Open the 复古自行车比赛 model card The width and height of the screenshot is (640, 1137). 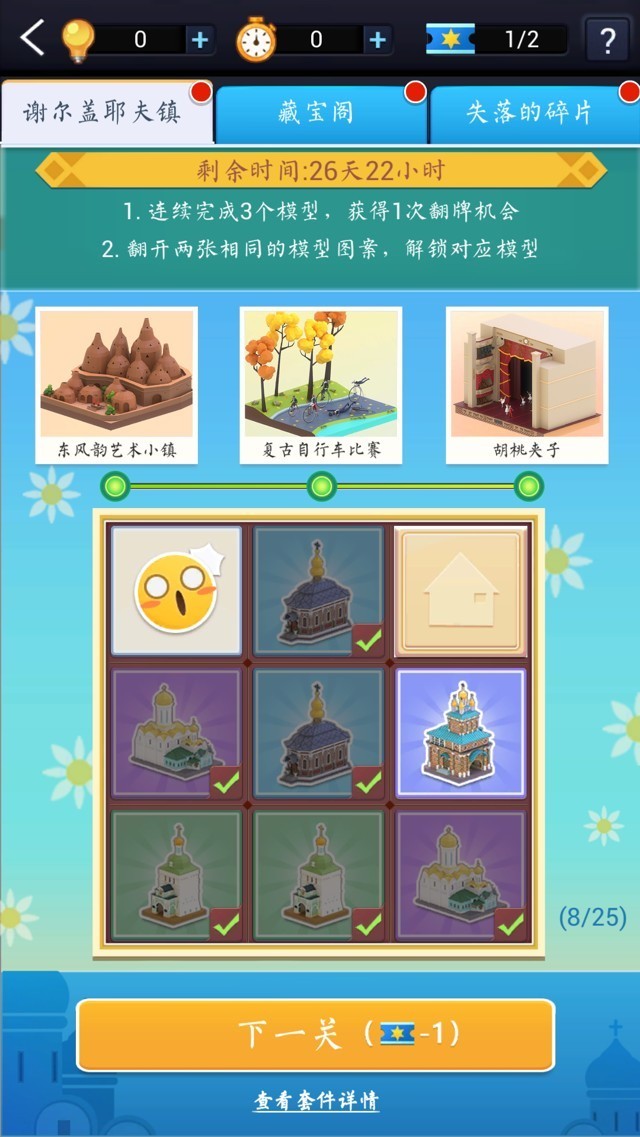click(321, 385)
